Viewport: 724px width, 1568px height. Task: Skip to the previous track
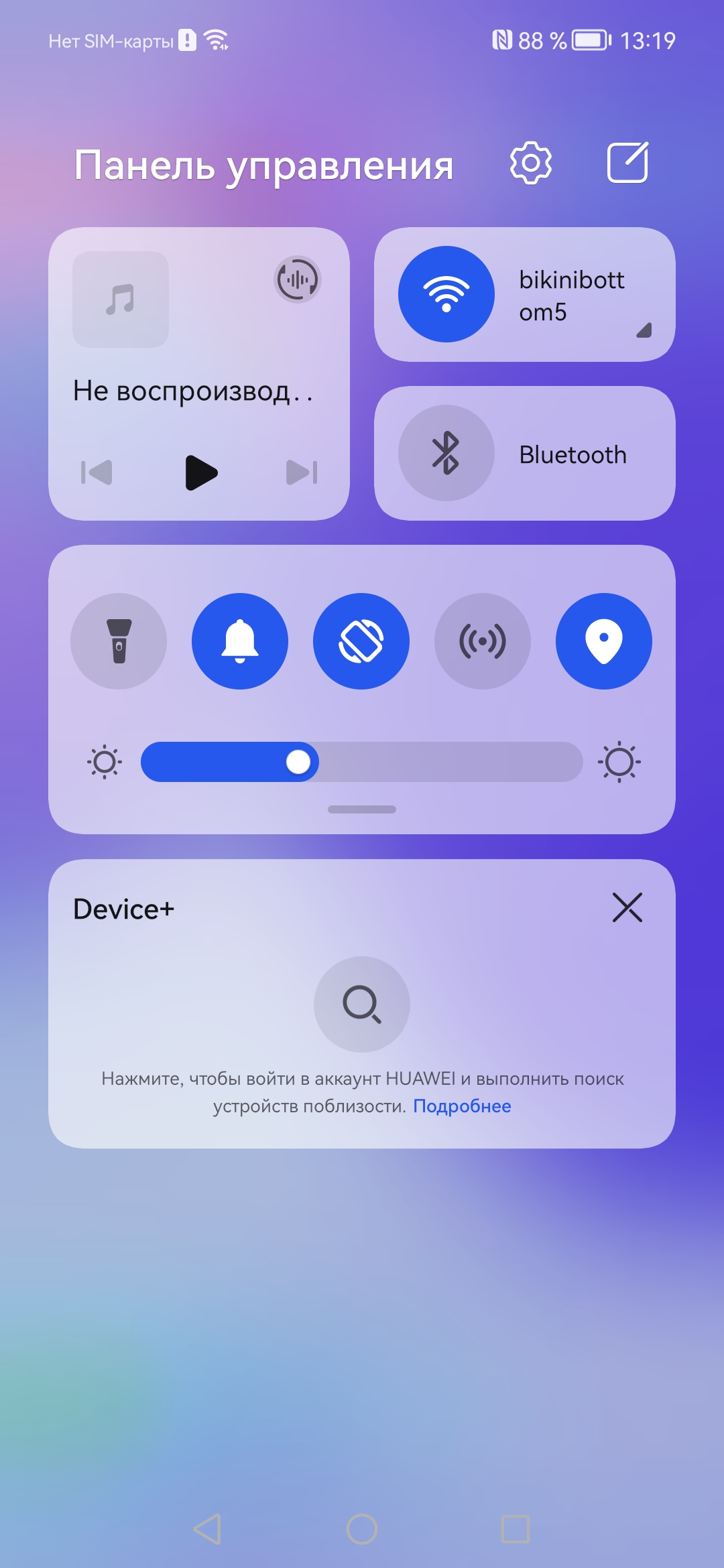tap(97, 472)
